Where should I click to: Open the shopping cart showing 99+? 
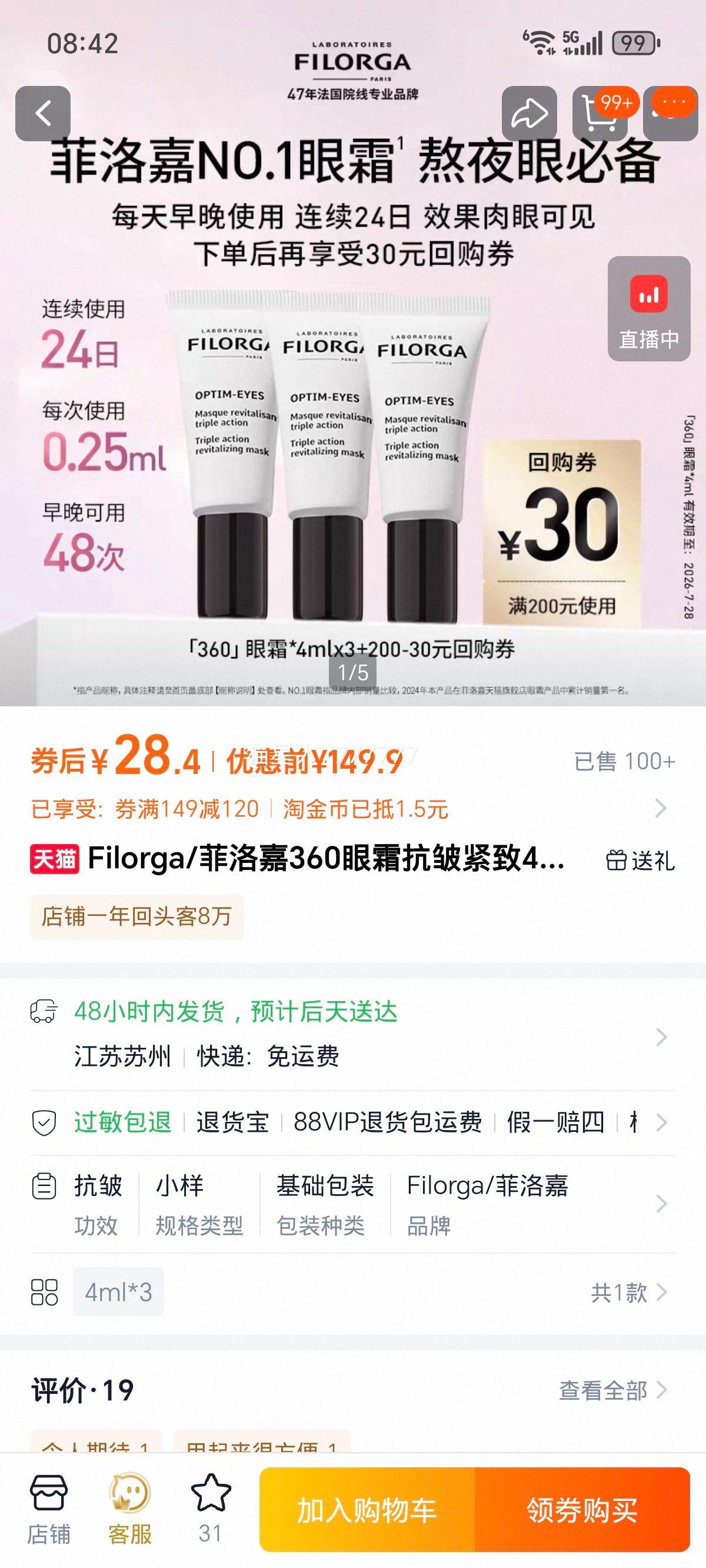point(600,115)
